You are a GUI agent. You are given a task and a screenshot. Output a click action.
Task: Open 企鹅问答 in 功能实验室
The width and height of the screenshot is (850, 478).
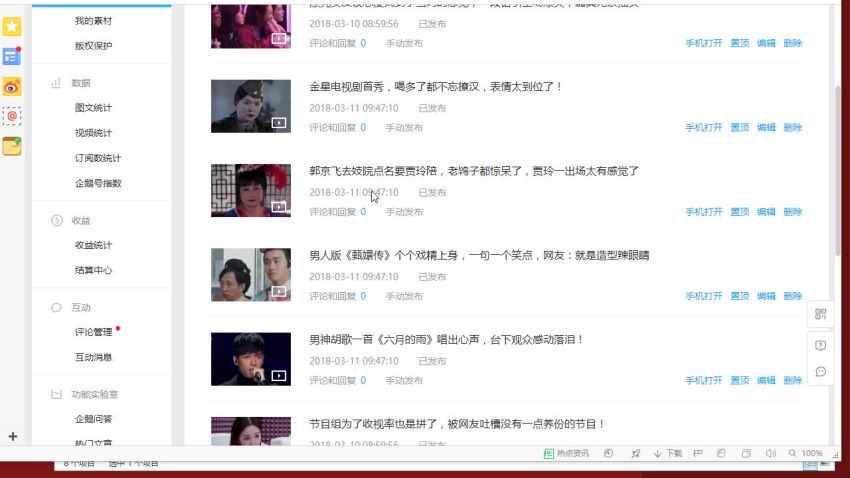[93, 419]
